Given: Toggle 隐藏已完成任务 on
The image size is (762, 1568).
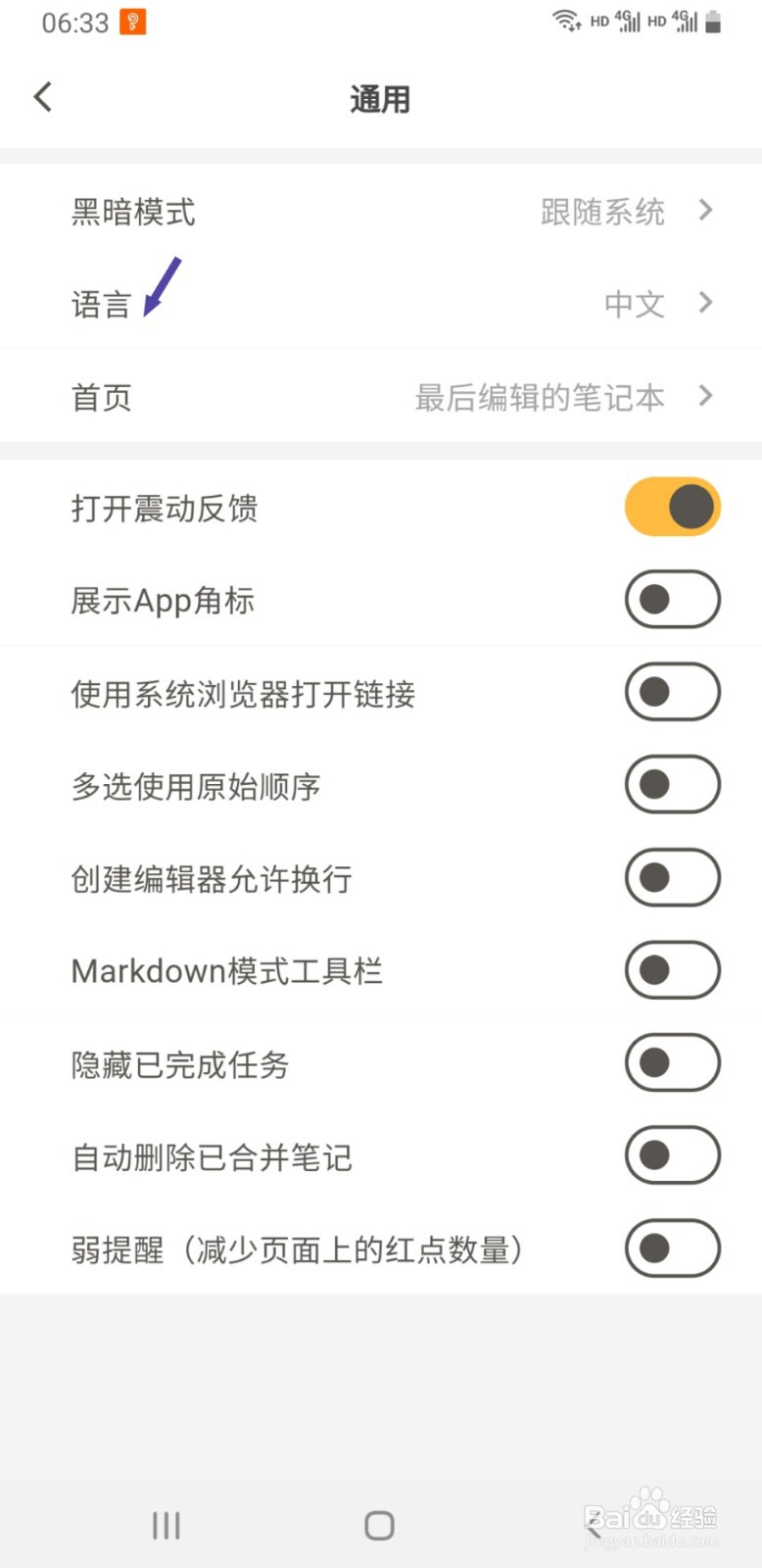Looking at the screenshot, I should pos(672,1062).
